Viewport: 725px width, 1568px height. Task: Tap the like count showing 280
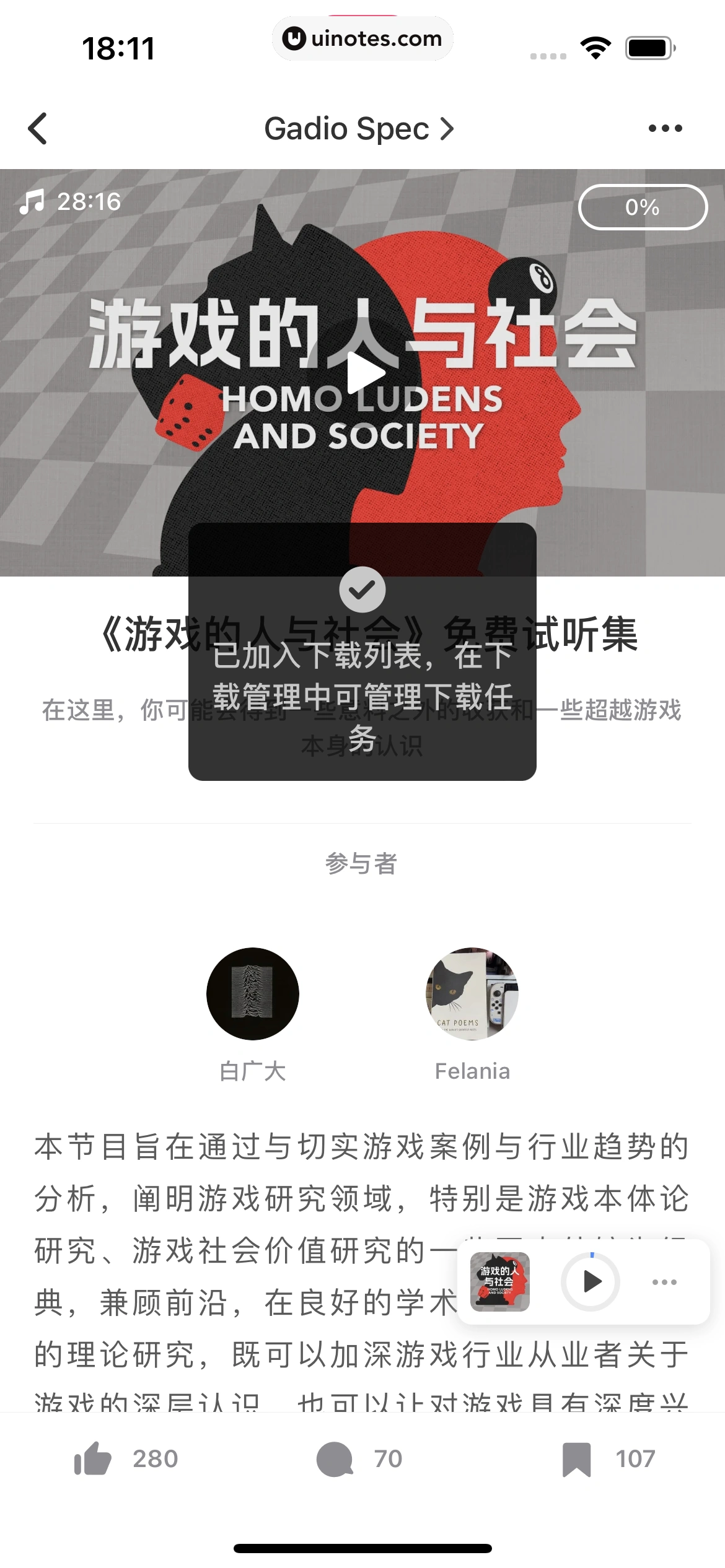[156, 1457]
